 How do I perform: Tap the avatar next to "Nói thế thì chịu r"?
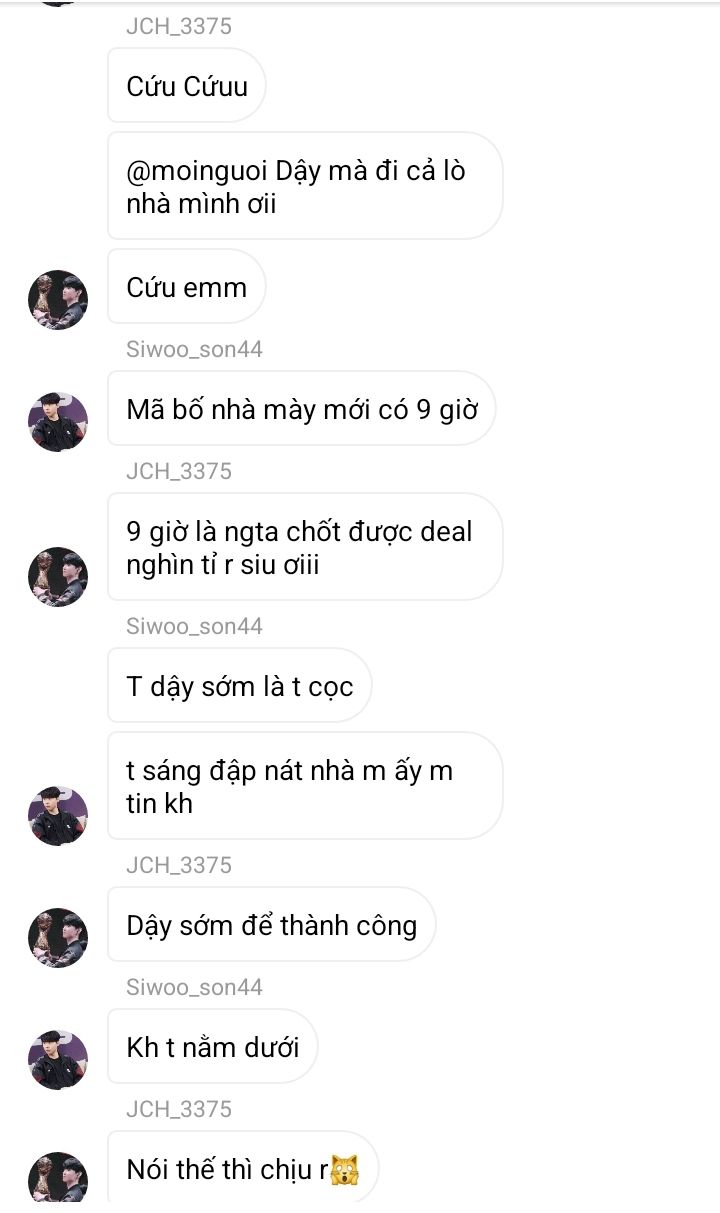pos(58,1180)
